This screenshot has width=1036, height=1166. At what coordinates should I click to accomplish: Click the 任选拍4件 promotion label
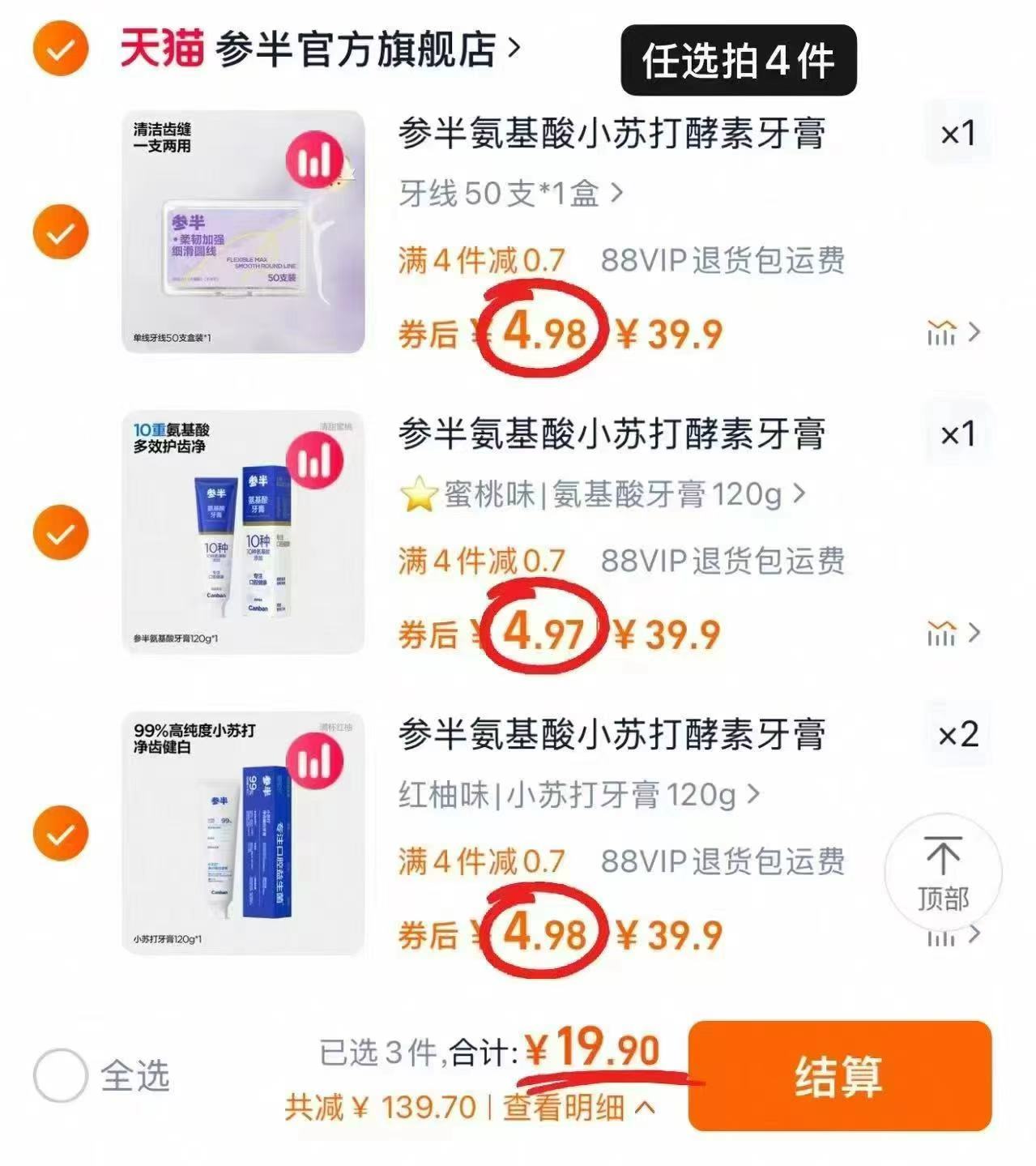pos(741,58)
